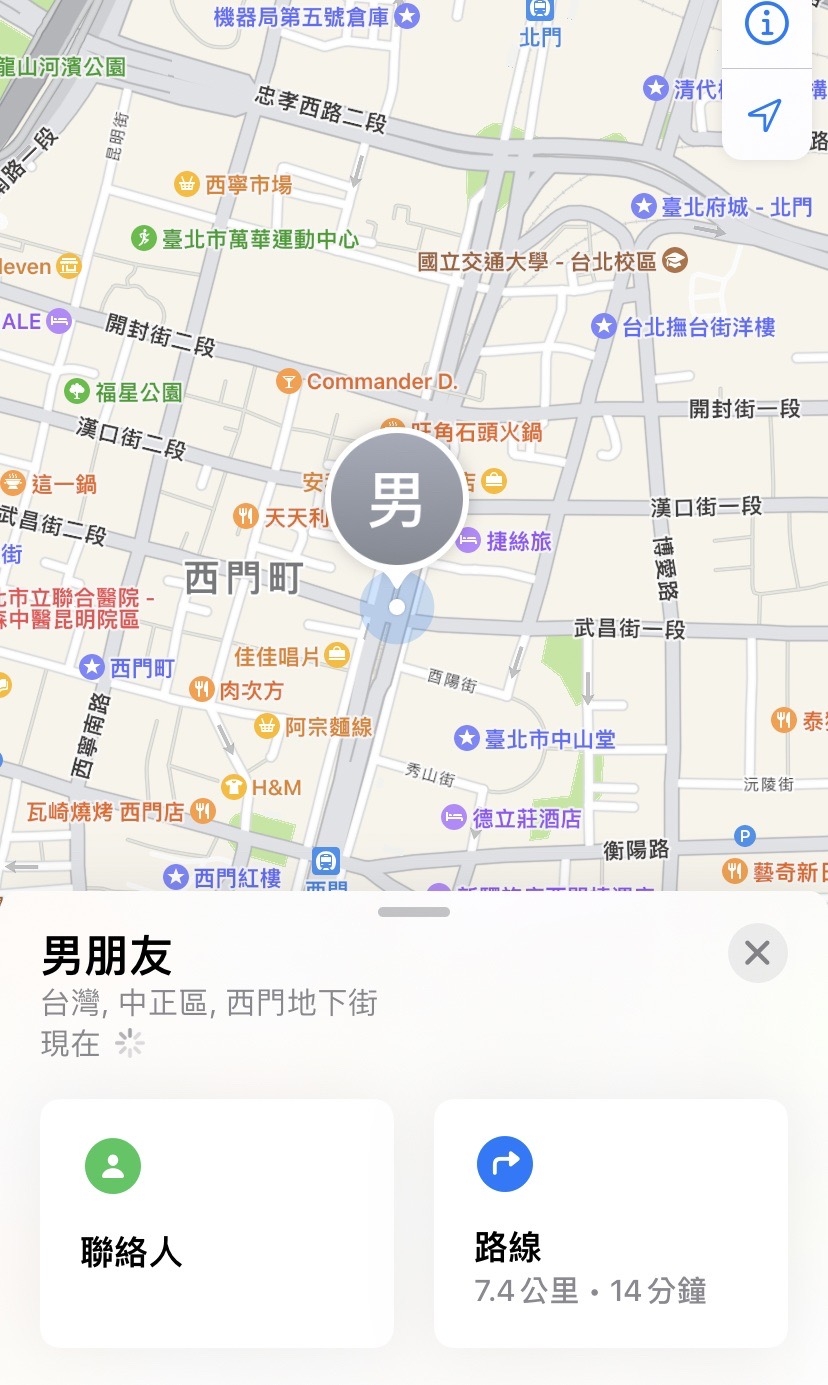828x1385 pixels.
Task: Tap the H&M store pin
Action: pyautogui.click(x=233, y=787)
